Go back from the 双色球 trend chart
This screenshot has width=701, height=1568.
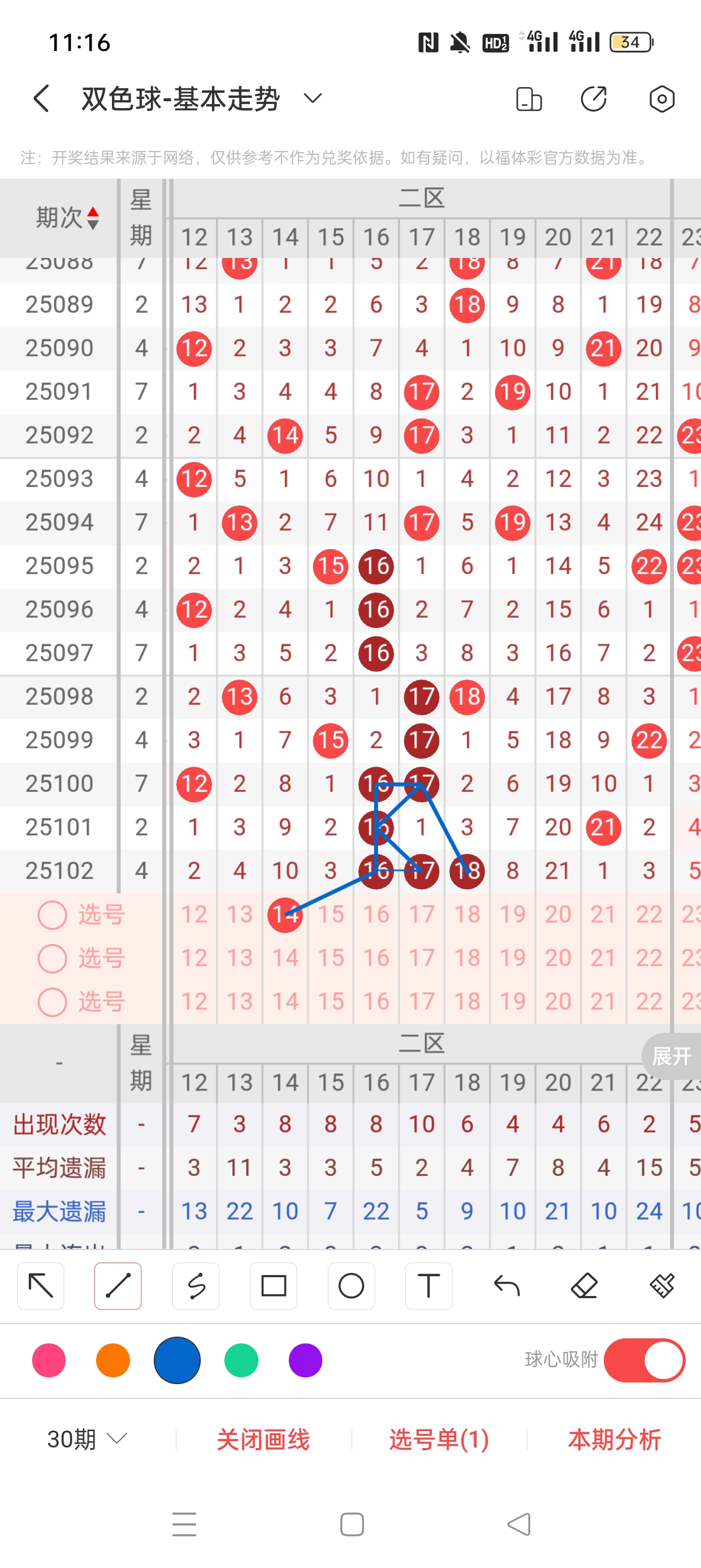click(41, 98)
